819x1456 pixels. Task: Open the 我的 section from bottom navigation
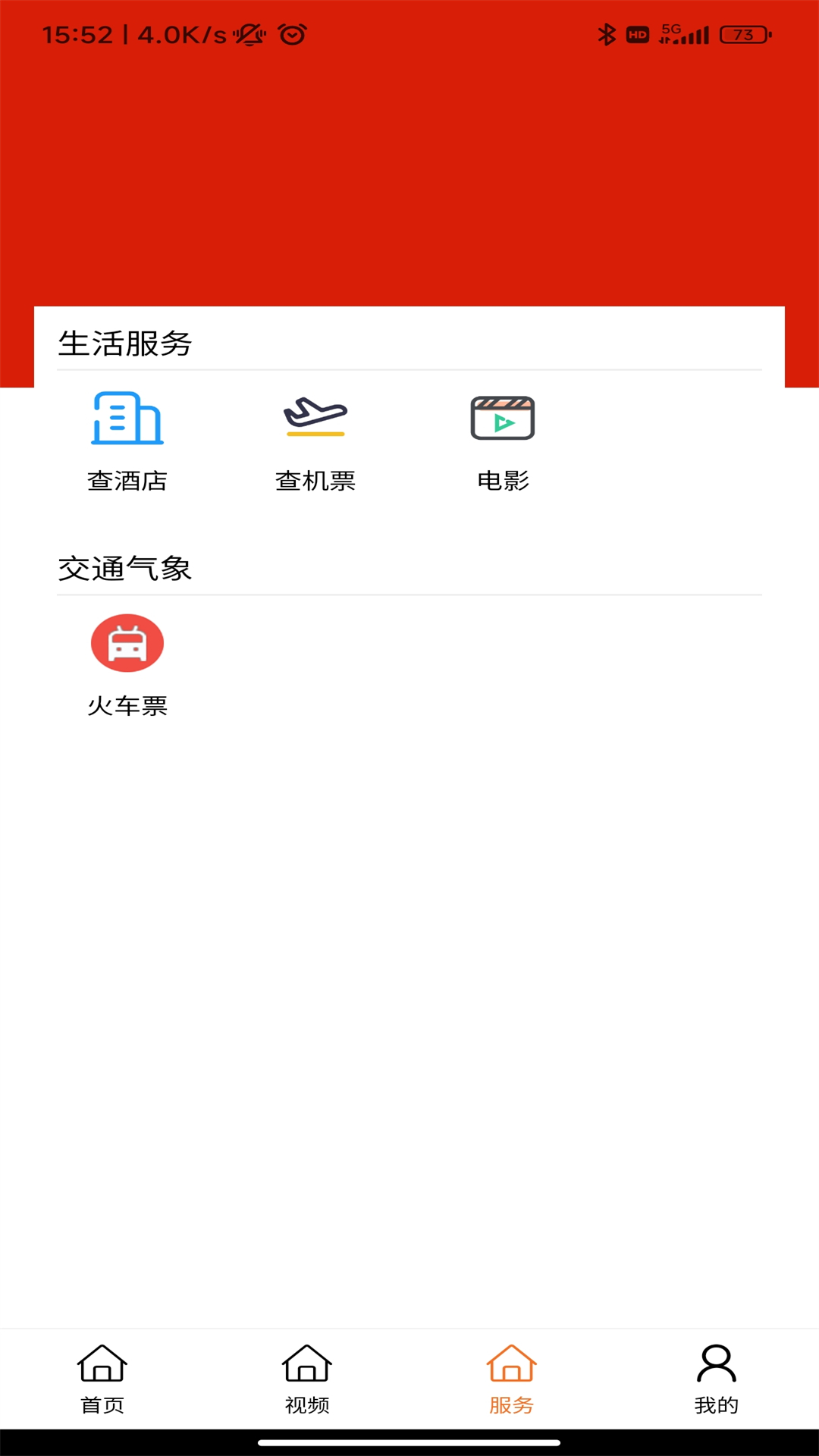click(x=716, y=1380)
